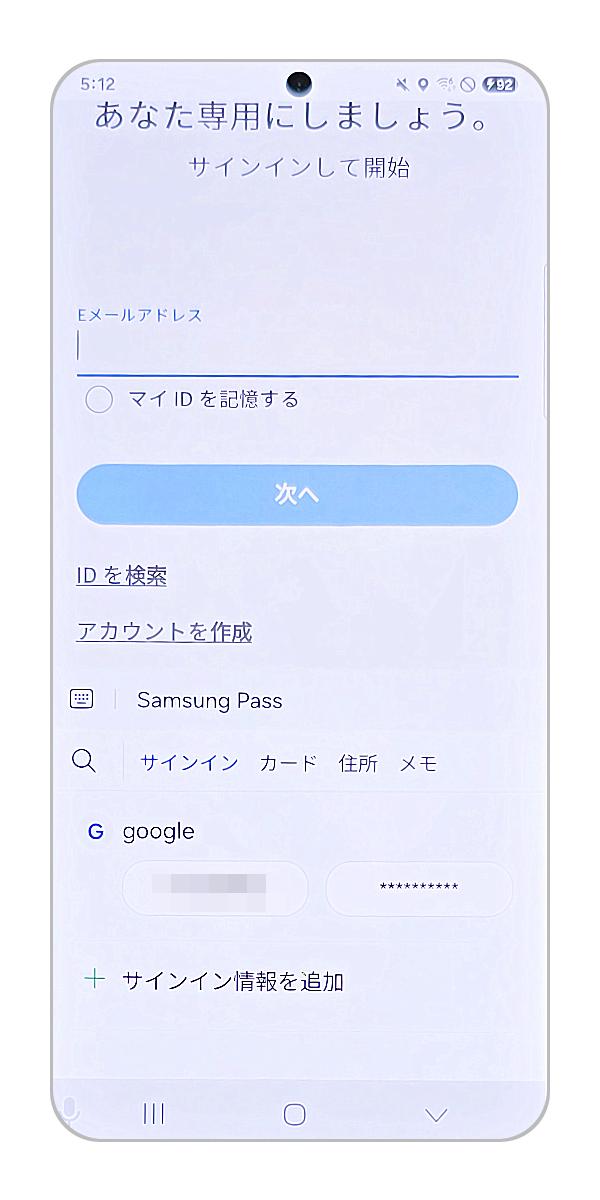Switch to the カード tab

click(x=288, y=763)
